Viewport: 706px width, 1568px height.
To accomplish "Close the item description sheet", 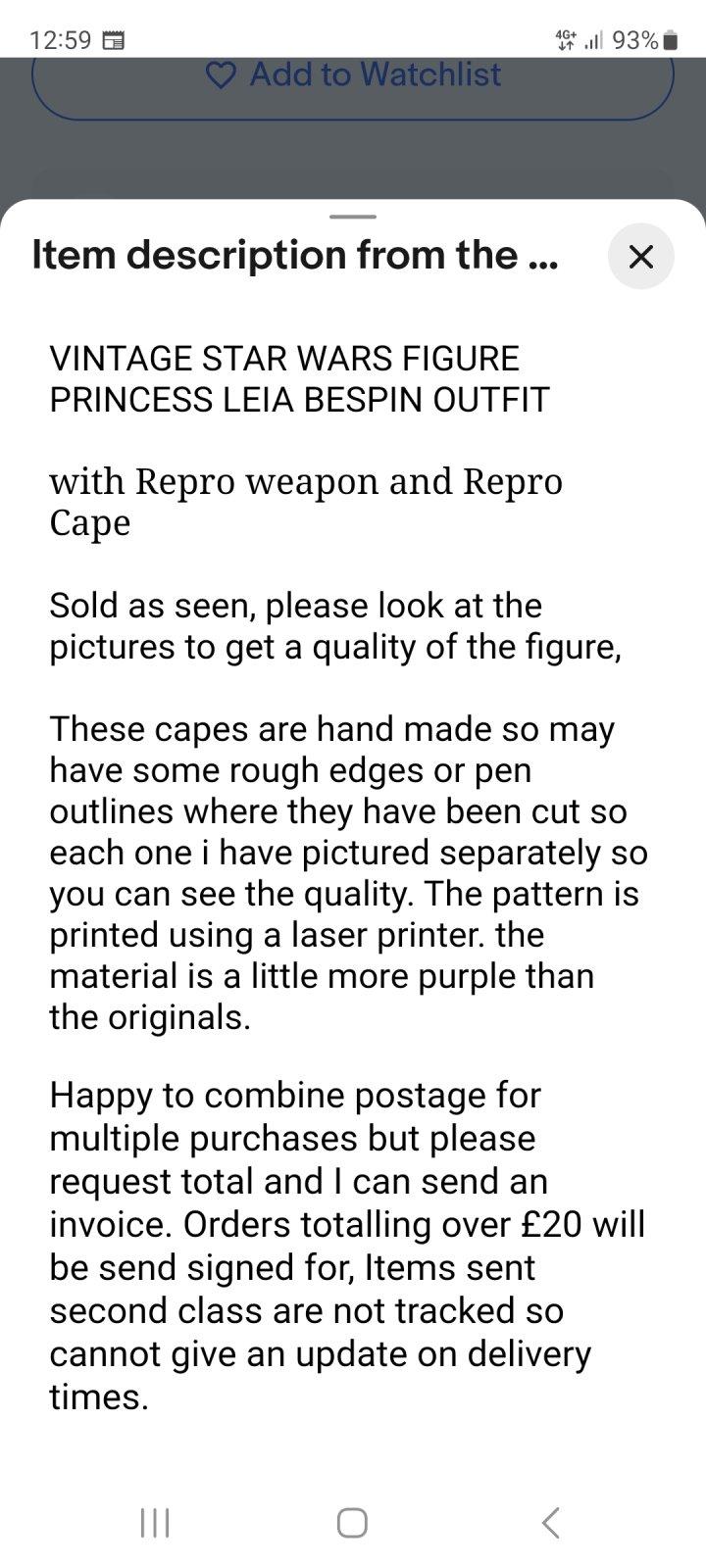I will pyautogui.click(x=640, y=256).
